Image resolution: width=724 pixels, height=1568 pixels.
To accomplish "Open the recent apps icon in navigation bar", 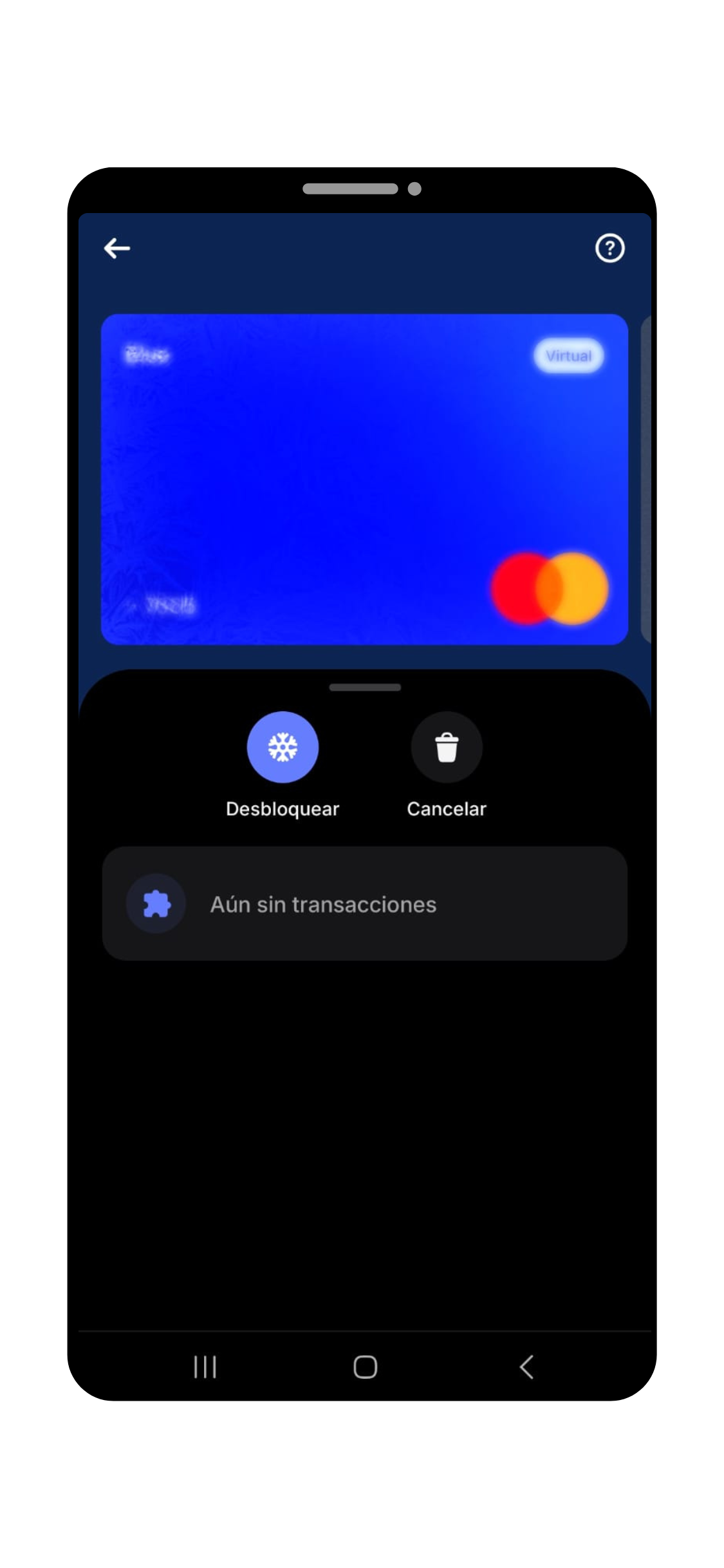I will point(204,1368).
